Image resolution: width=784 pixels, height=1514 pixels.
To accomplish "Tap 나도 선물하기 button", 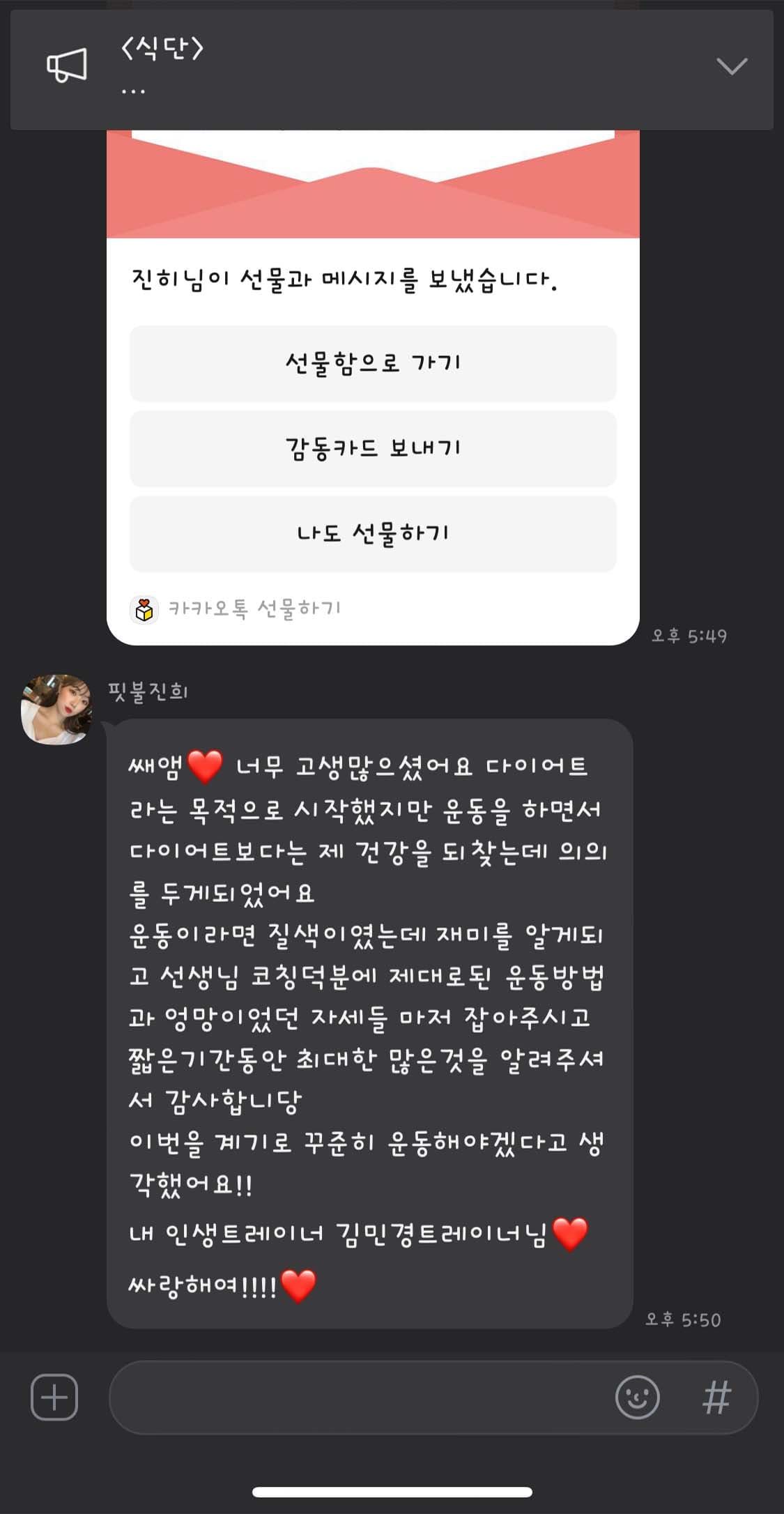I will [373, 534].
